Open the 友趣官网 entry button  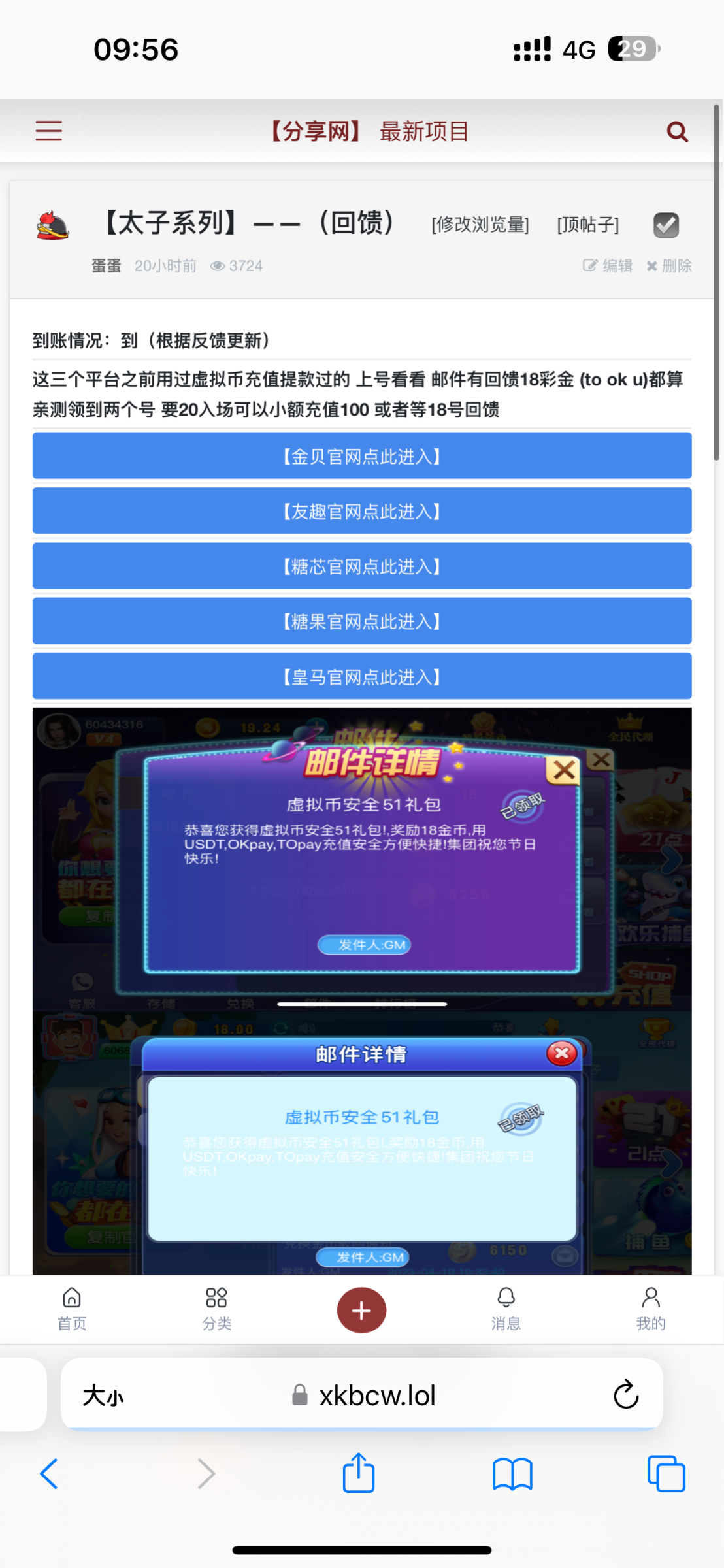362,511
